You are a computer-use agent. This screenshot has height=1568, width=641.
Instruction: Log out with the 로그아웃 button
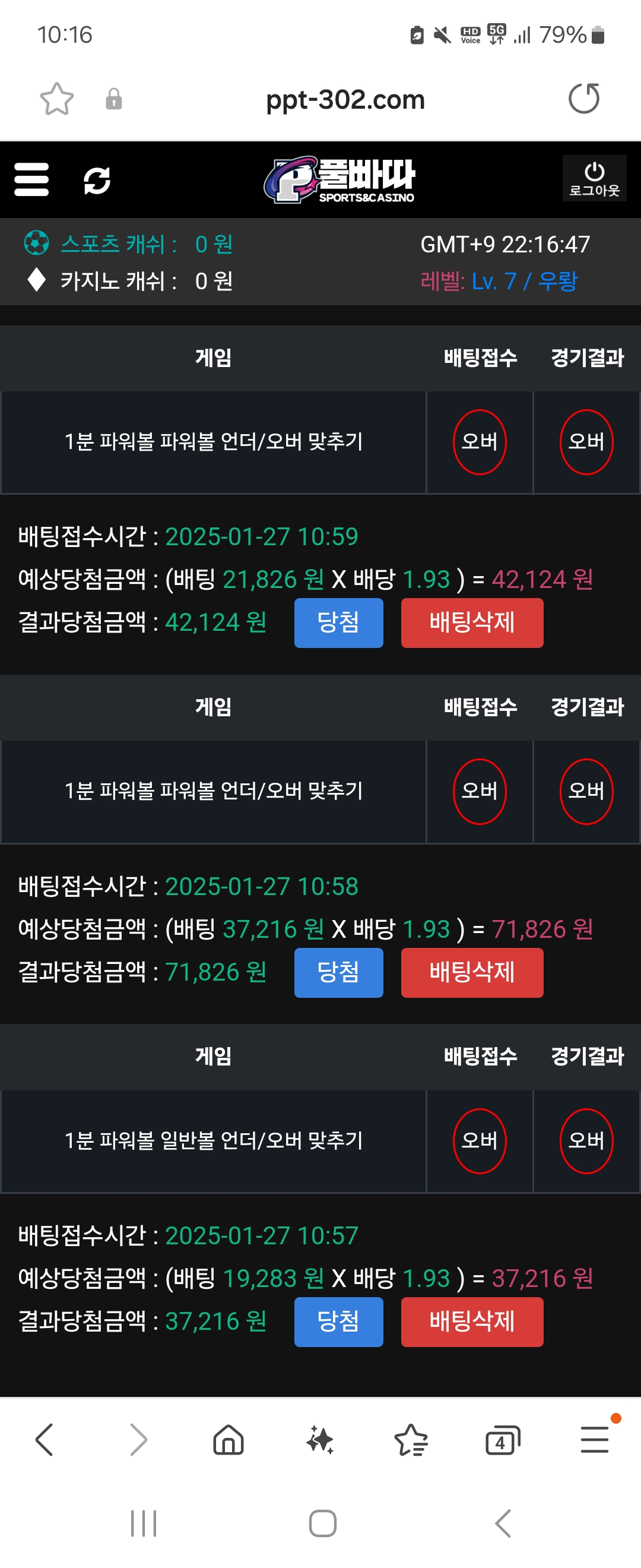[594, 178]
